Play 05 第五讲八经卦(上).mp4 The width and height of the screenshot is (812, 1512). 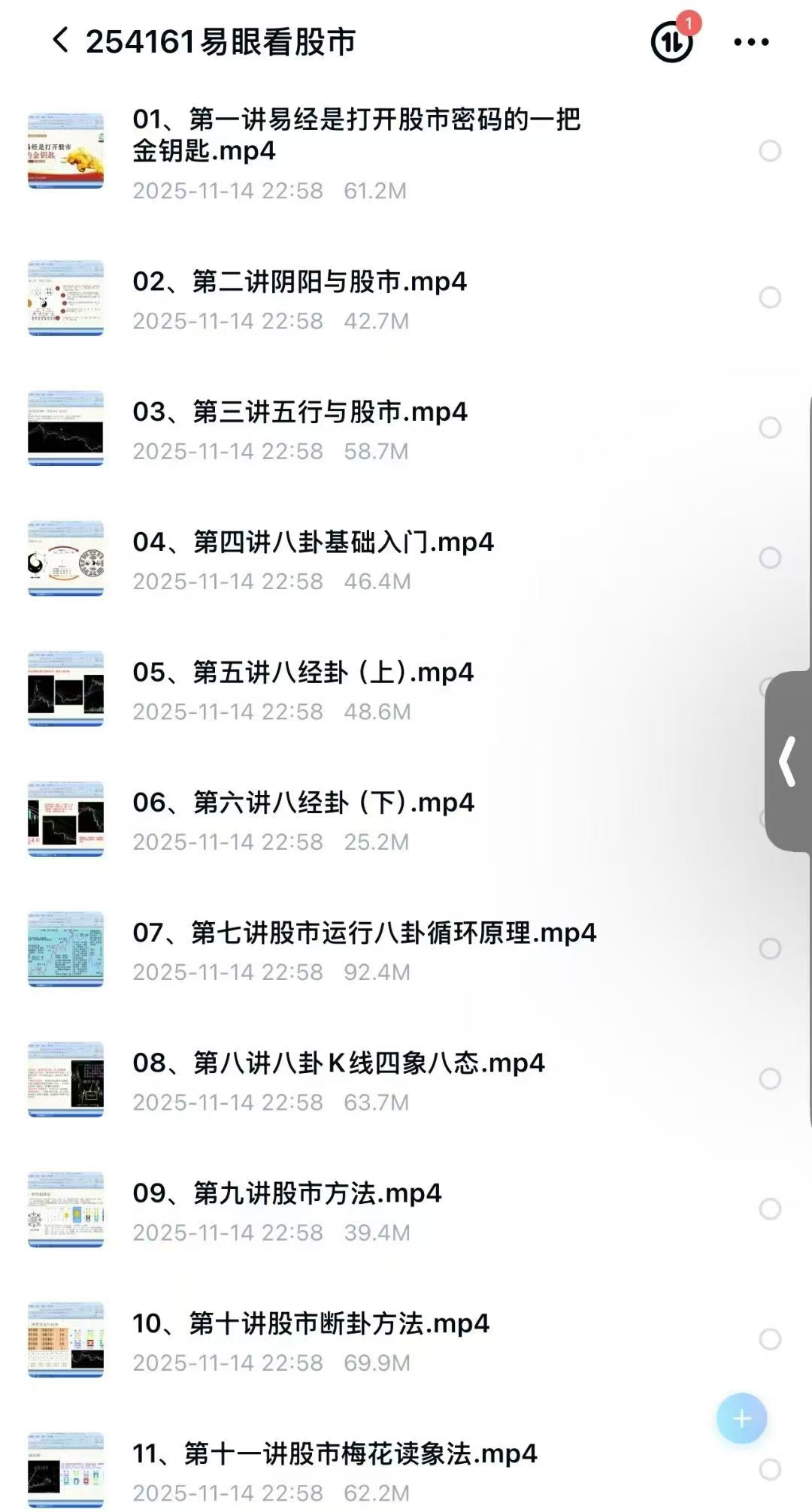[x=303, y=673]
